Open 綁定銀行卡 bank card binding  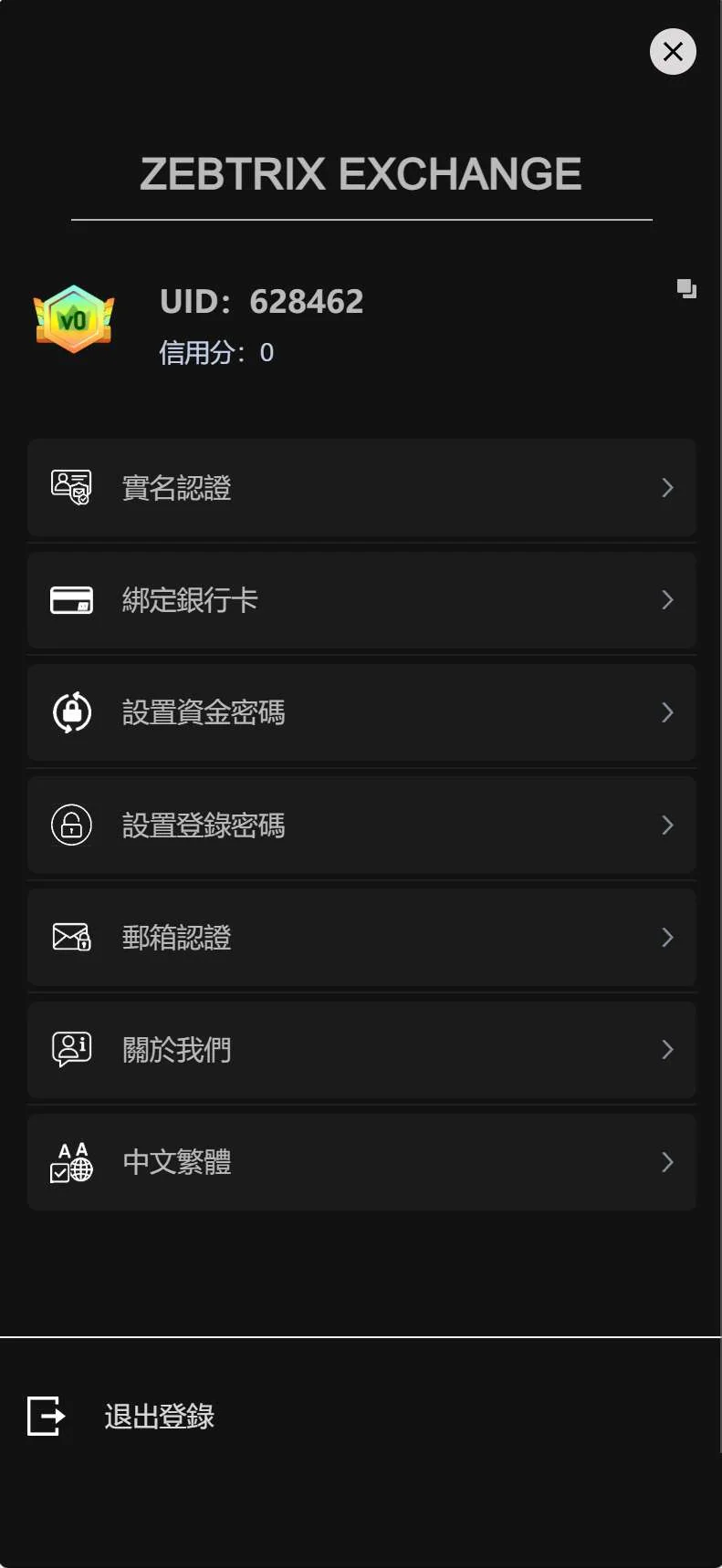coord(361,600)
